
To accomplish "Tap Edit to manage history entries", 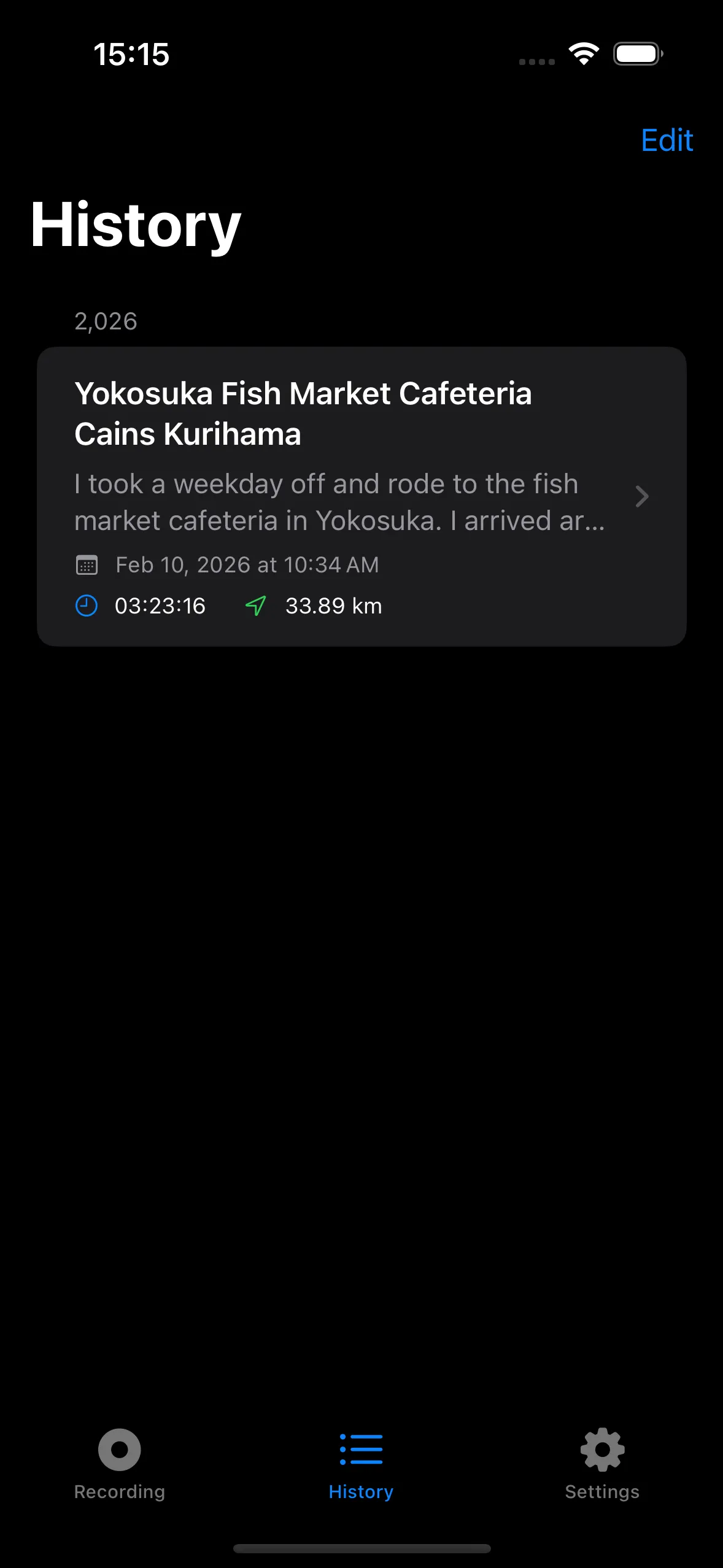I will (x=667, y=140).
